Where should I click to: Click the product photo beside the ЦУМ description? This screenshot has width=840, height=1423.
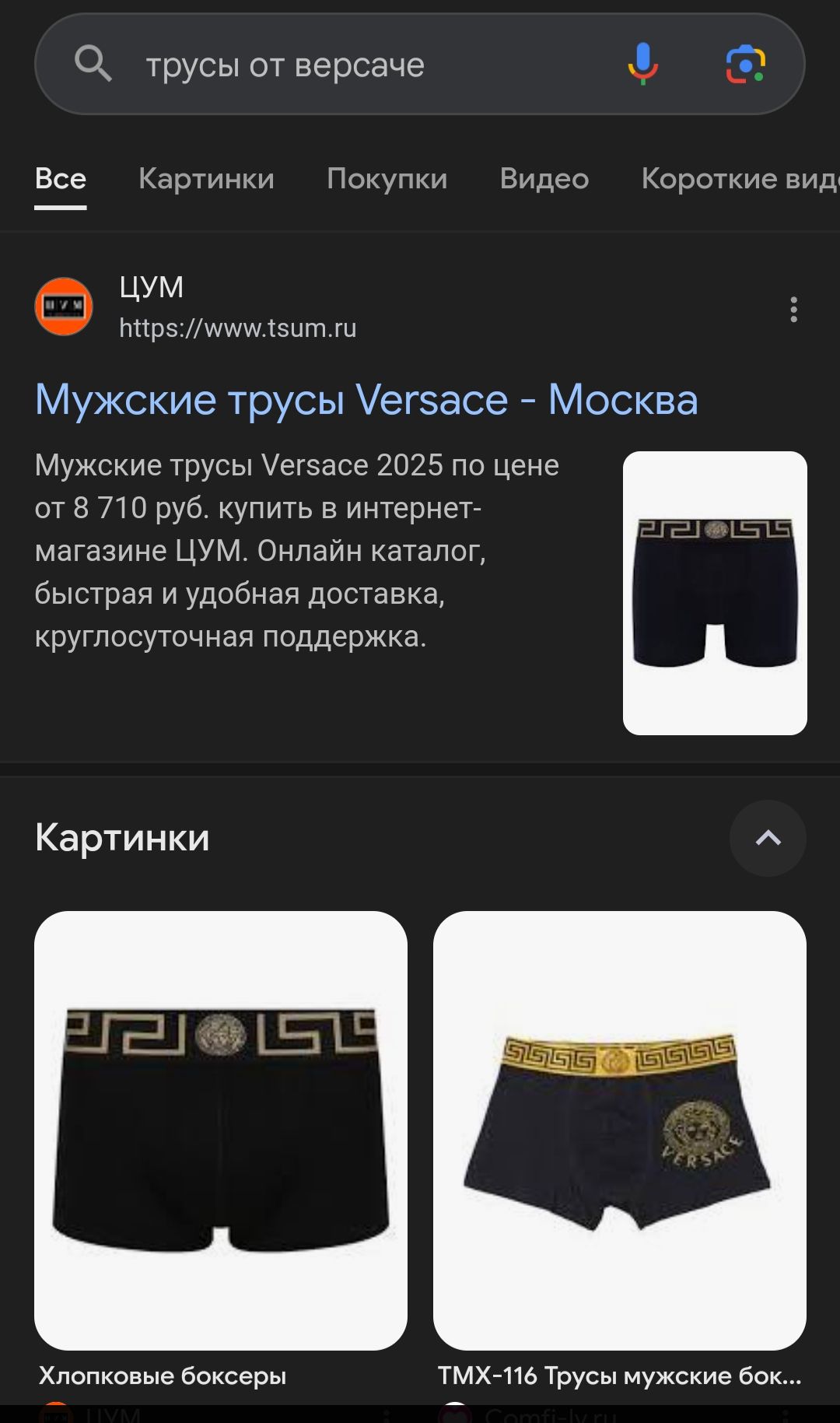pyautogui.click(x=715, y=594)
